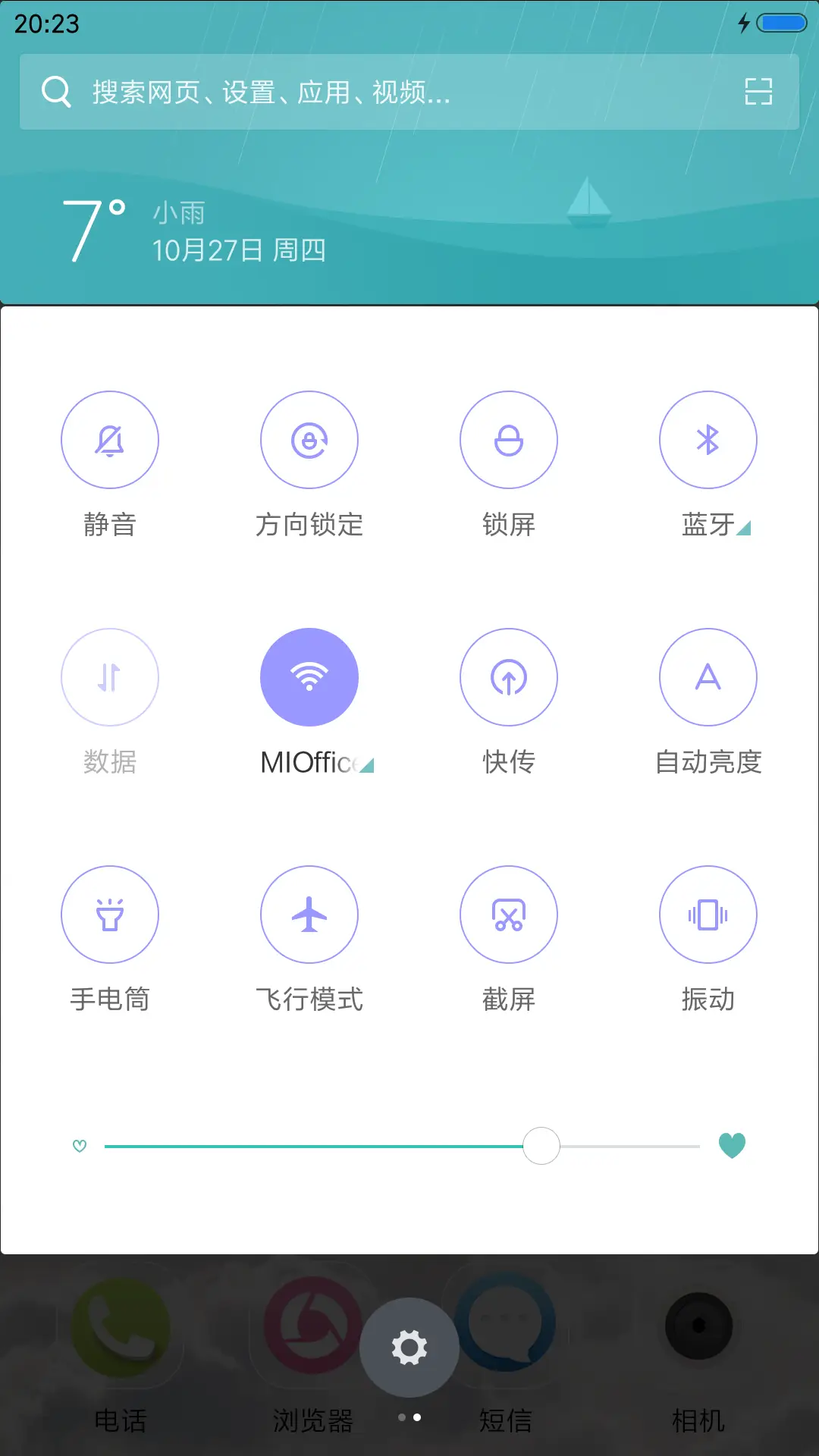Expand the MIOffice Wi-Fi network list
The height and width of the screenshot is (1456, 819).
(367, 766)
